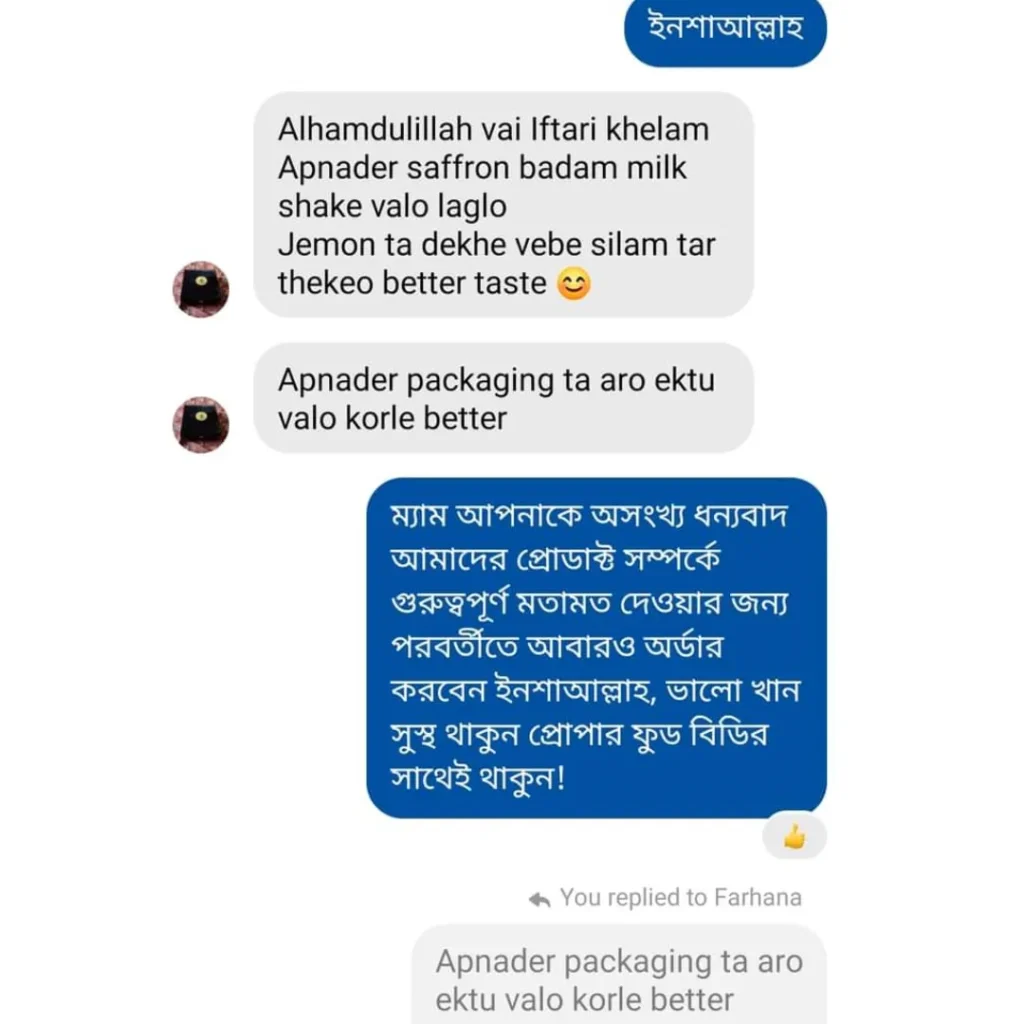Open Farhana's avatar beside the milk shake message
Image resolution: width=1024 pixels, height=1024 pixels.
201,289
